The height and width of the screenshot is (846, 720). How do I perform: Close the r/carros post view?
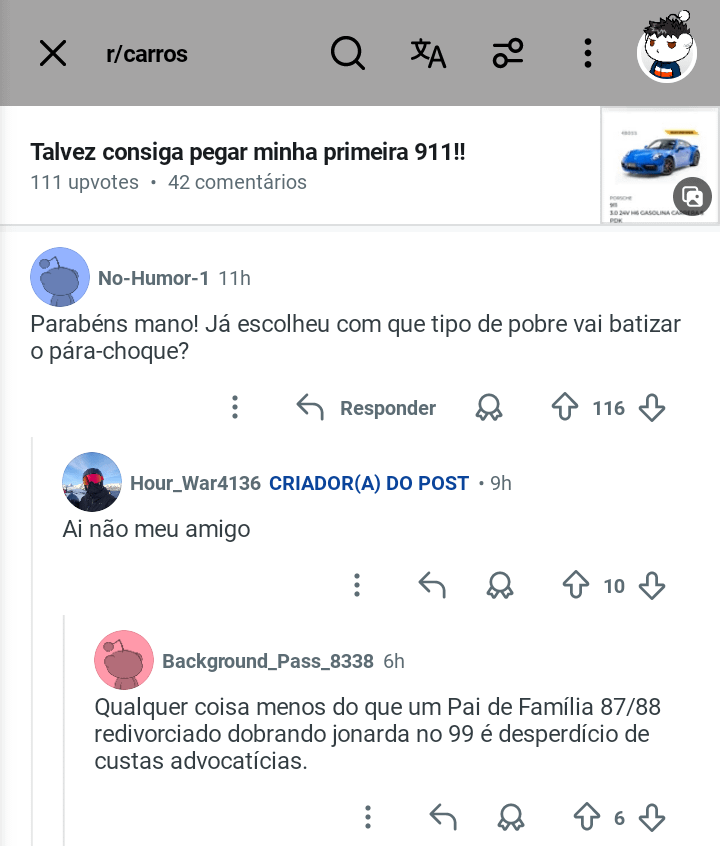pyautogui.click(x=52, y=53)
